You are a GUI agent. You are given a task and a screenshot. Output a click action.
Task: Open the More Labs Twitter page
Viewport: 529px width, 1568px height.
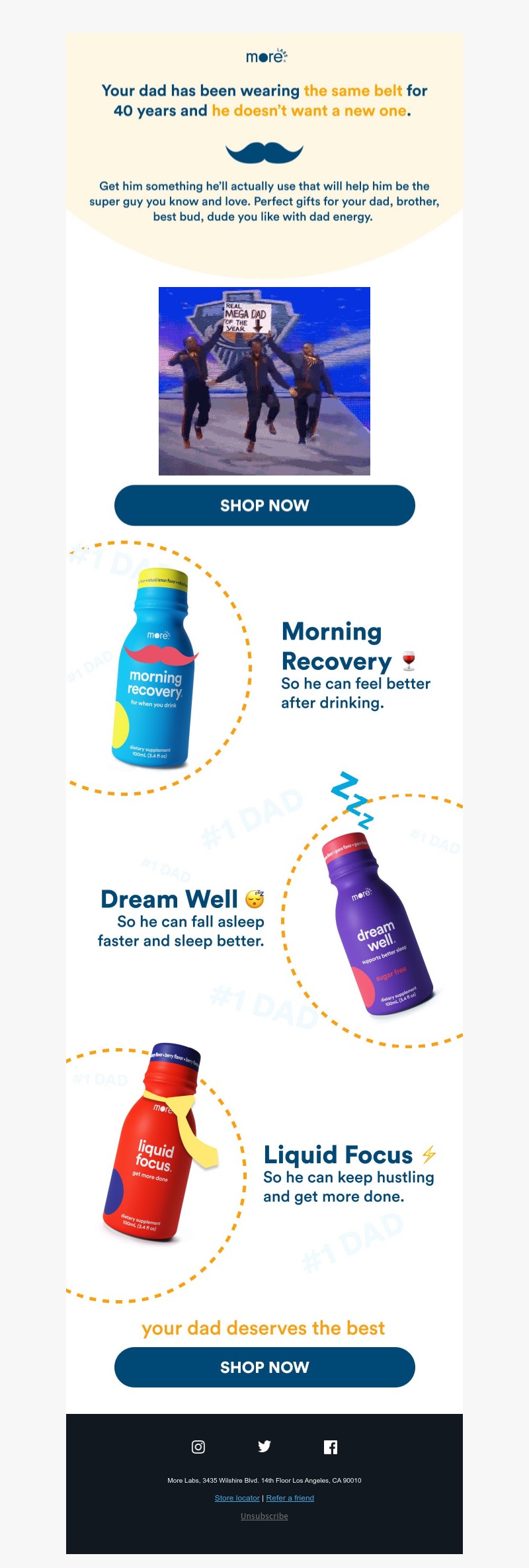click(264, 1446)
